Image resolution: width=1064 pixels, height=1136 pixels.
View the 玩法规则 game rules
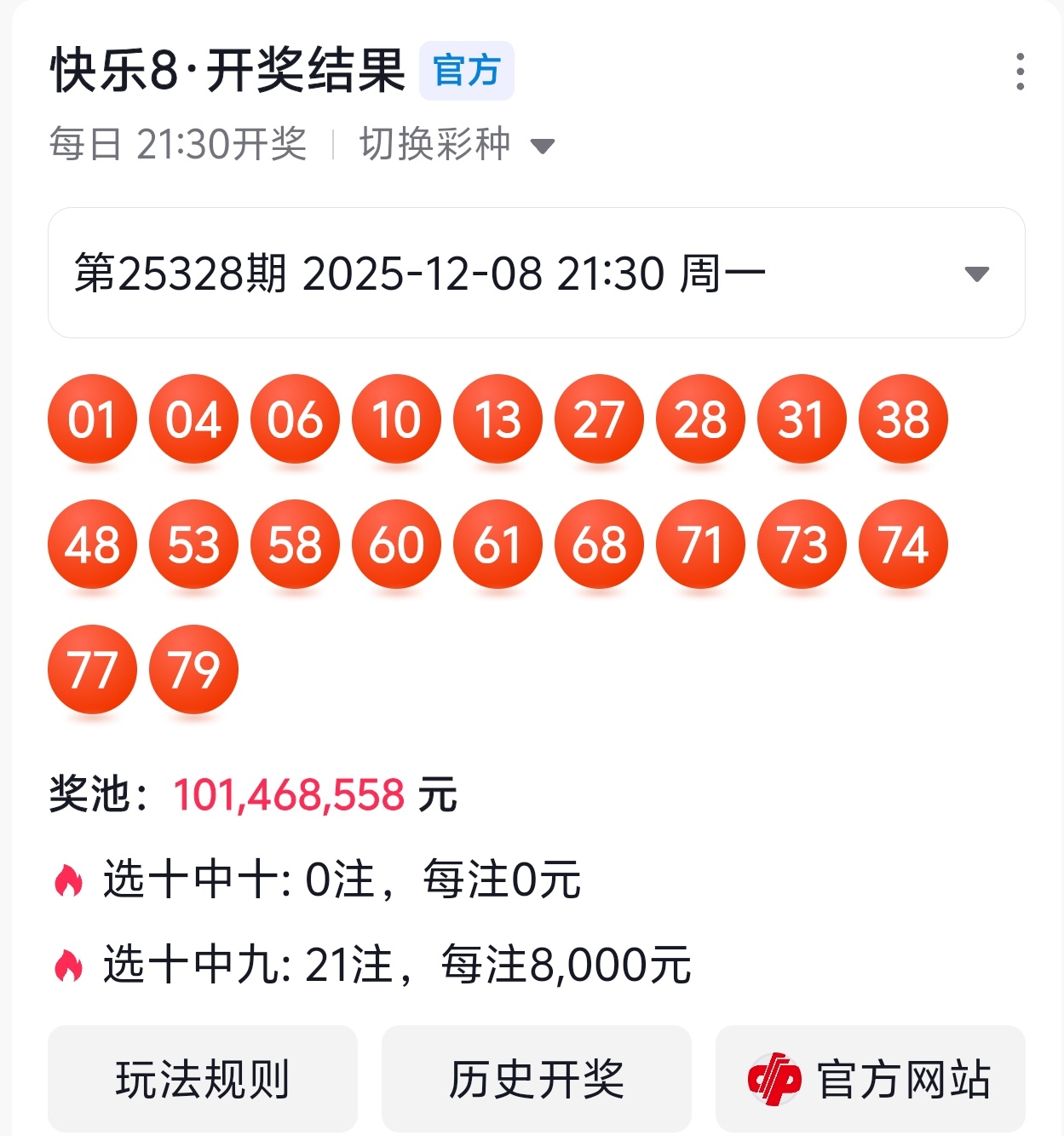tap(203, 1079)
